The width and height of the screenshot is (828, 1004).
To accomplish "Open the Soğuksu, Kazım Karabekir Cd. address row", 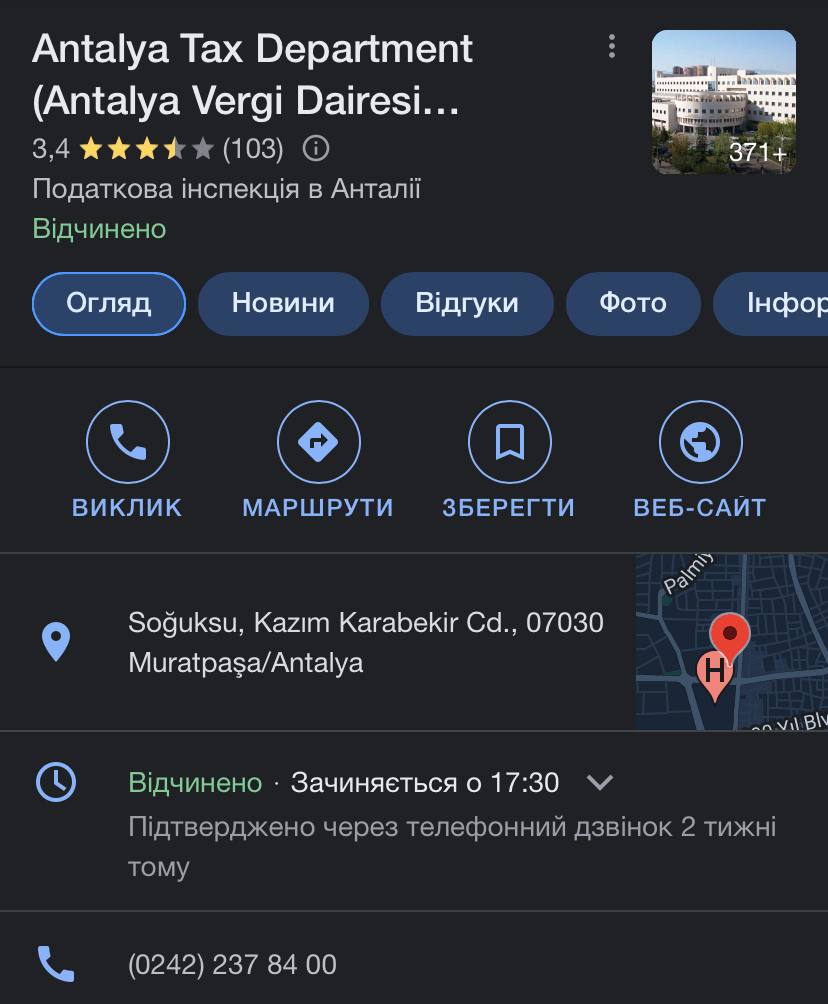I will (366, 642).
